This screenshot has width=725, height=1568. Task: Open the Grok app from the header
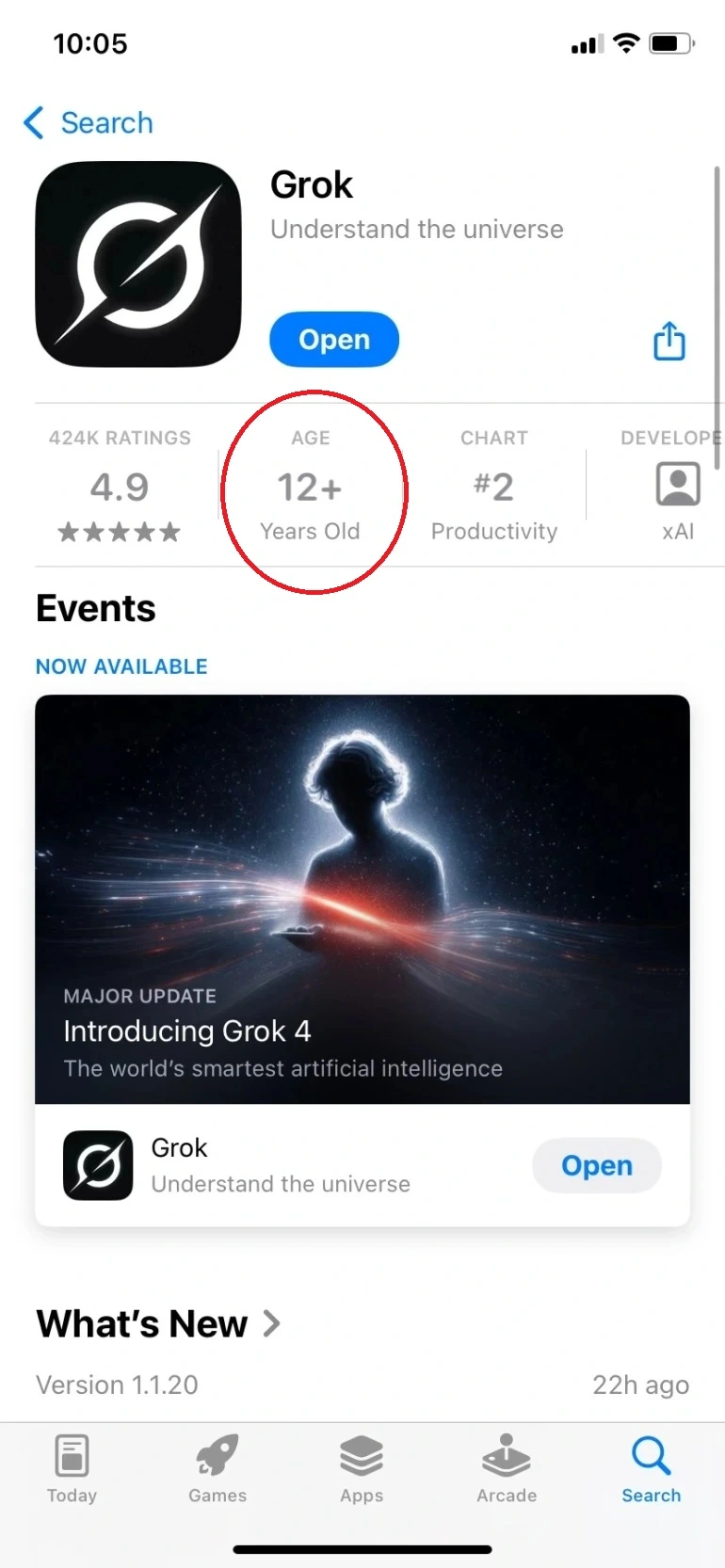334,340
